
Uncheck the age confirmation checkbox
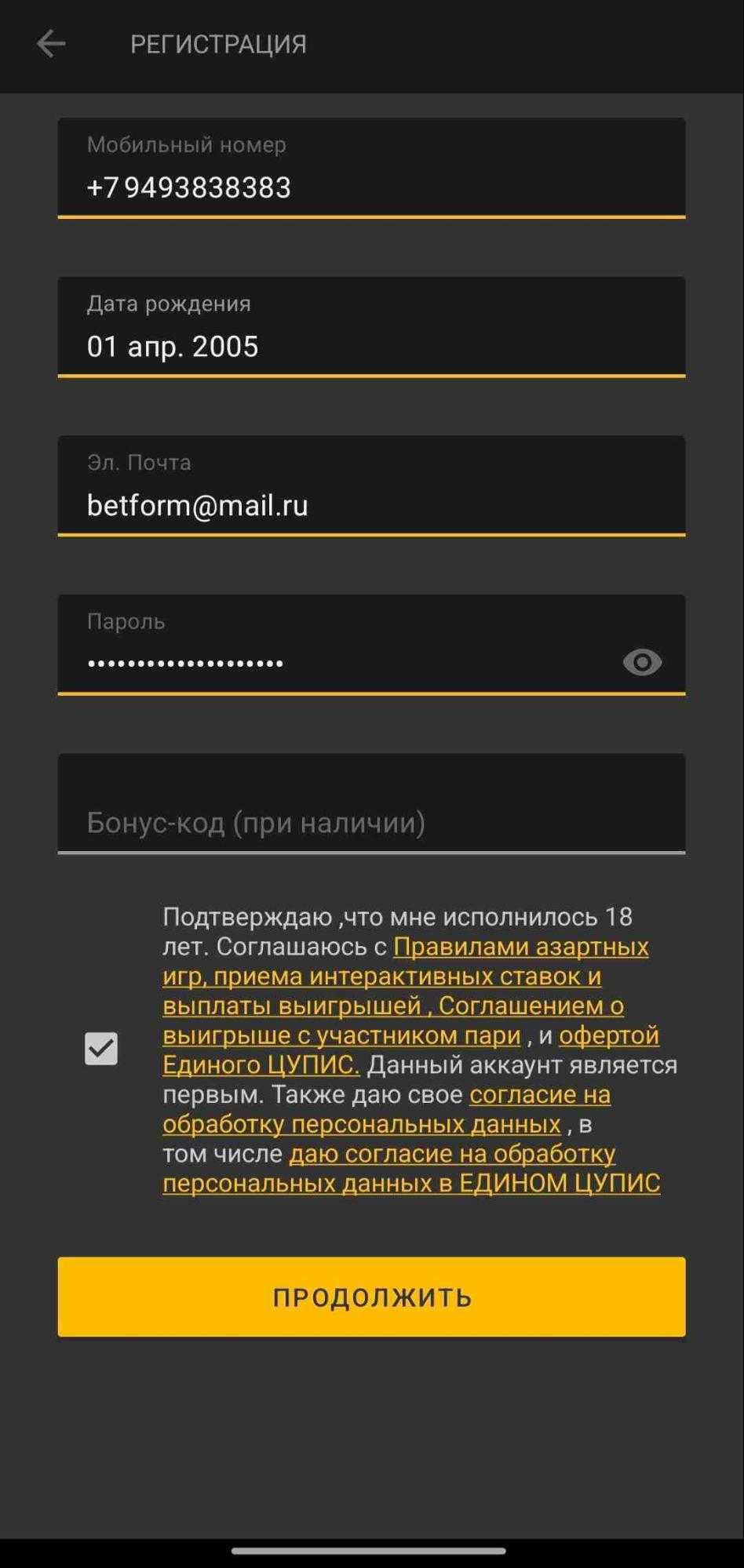click(x=101, y=1049)
